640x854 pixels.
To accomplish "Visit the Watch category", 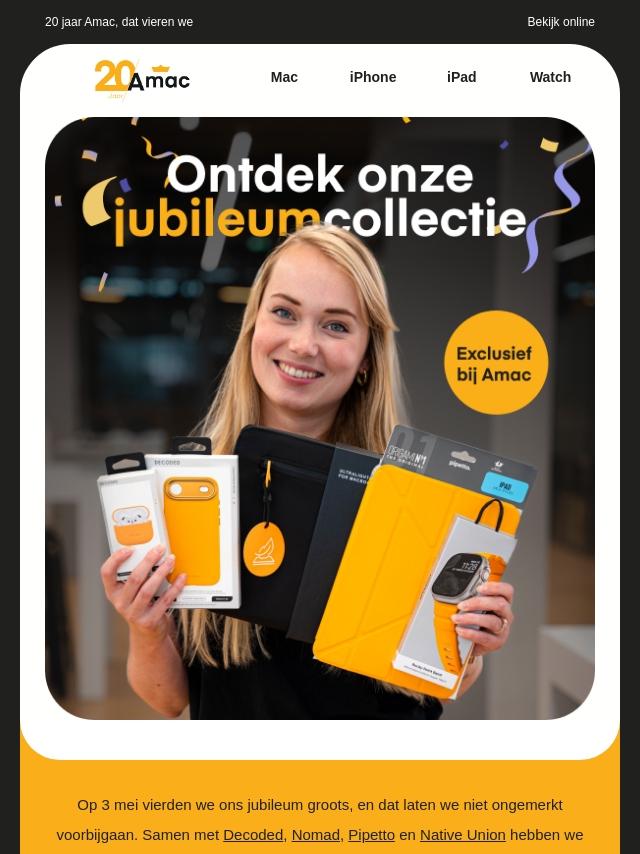I will pyautogui.click(x=550, y=77).
